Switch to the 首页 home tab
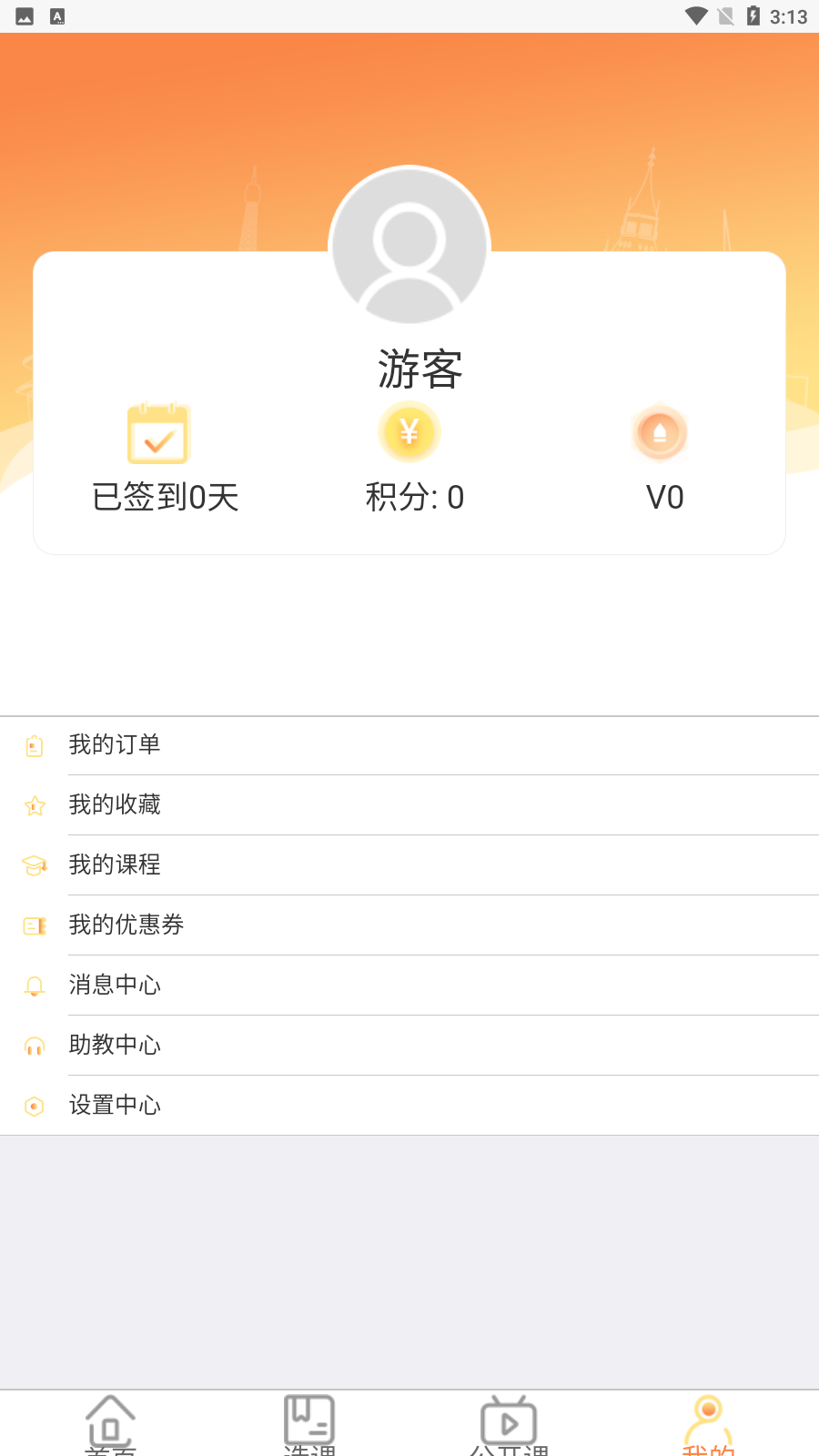 tap(110, 1425)
